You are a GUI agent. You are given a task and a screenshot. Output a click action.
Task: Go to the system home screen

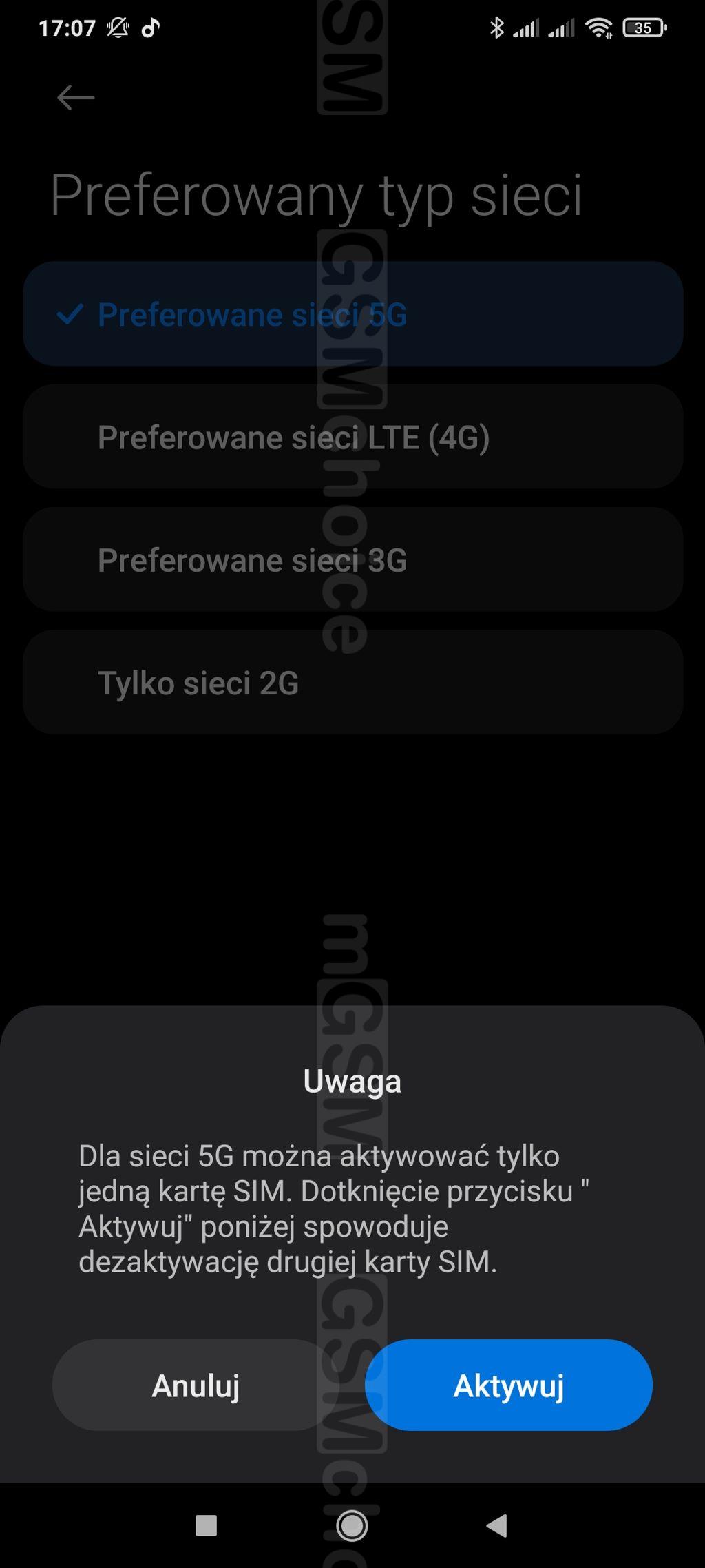pos(352,1525)
